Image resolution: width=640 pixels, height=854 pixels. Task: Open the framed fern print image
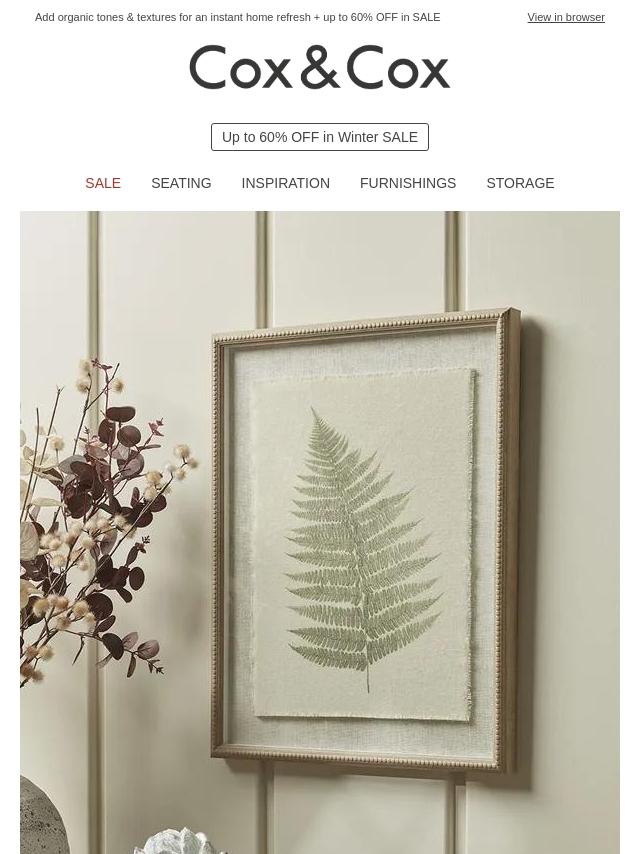pyautogui.click(x=320, y=531)
